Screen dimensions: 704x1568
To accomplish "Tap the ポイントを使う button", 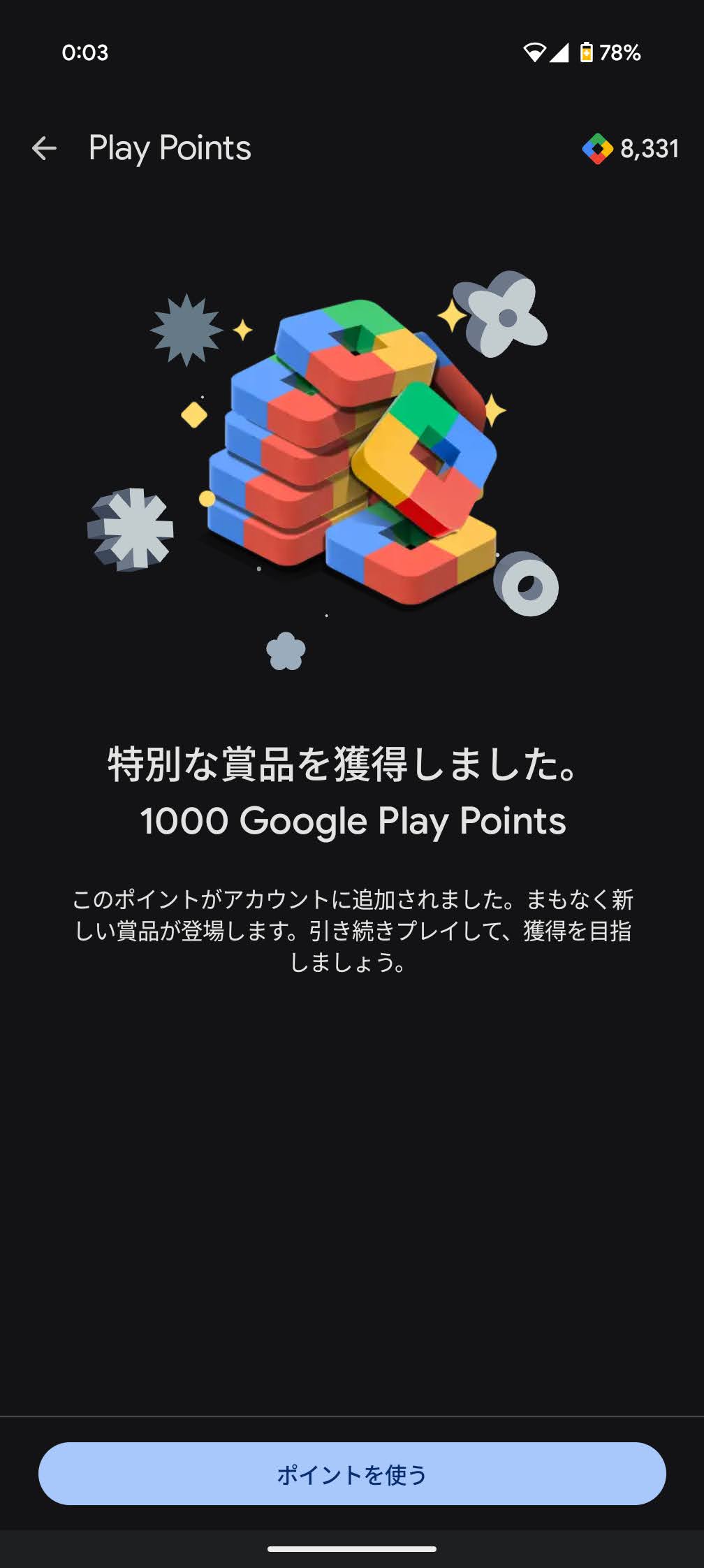I will pos(352,1474).
